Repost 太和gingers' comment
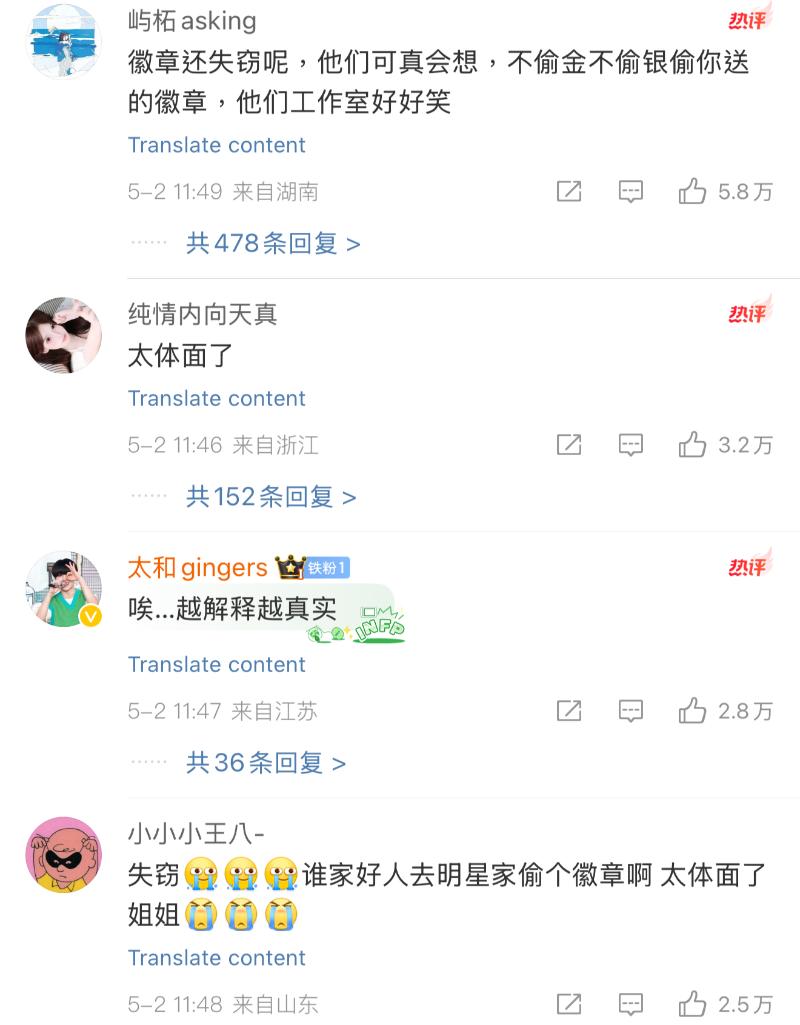 click(569, 711)
